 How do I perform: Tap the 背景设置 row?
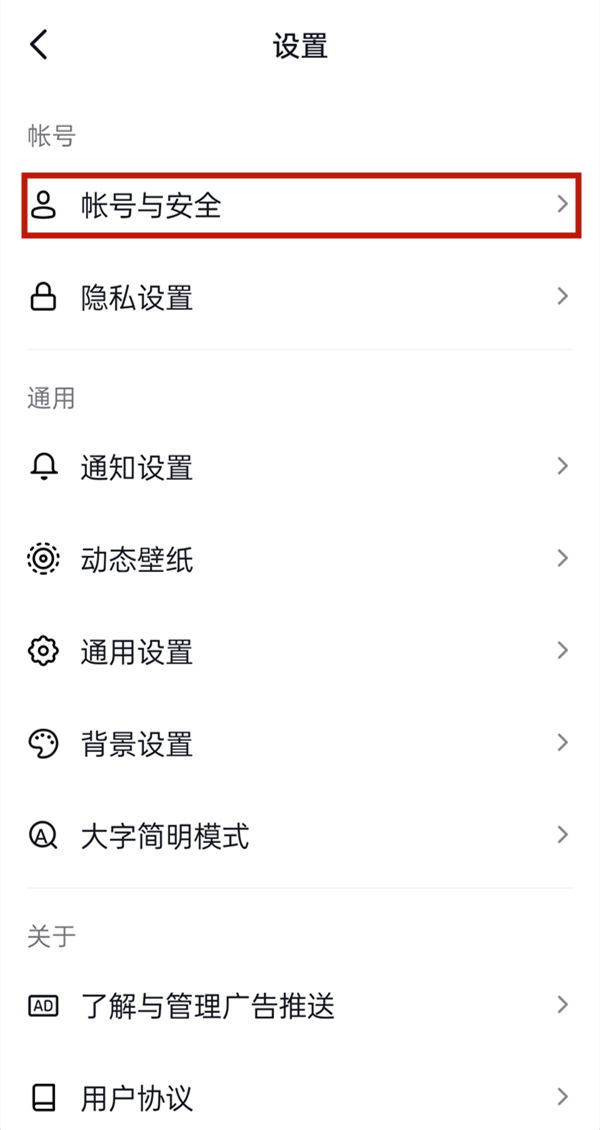(x=300, y=744)
